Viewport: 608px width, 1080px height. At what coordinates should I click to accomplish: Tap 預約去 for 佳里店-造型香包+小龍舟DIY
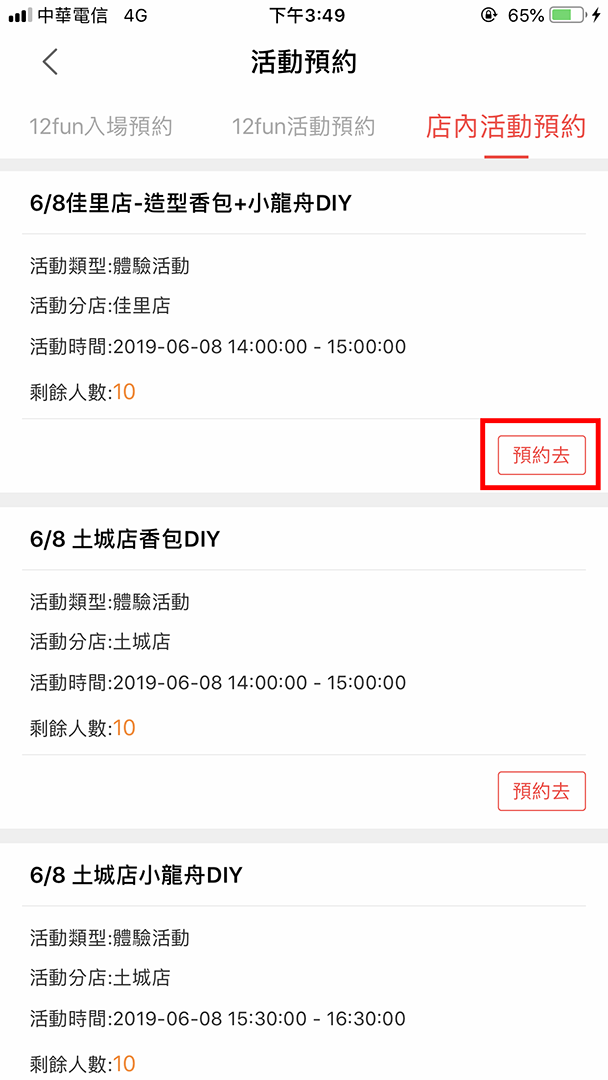click(x=541, y=455)
